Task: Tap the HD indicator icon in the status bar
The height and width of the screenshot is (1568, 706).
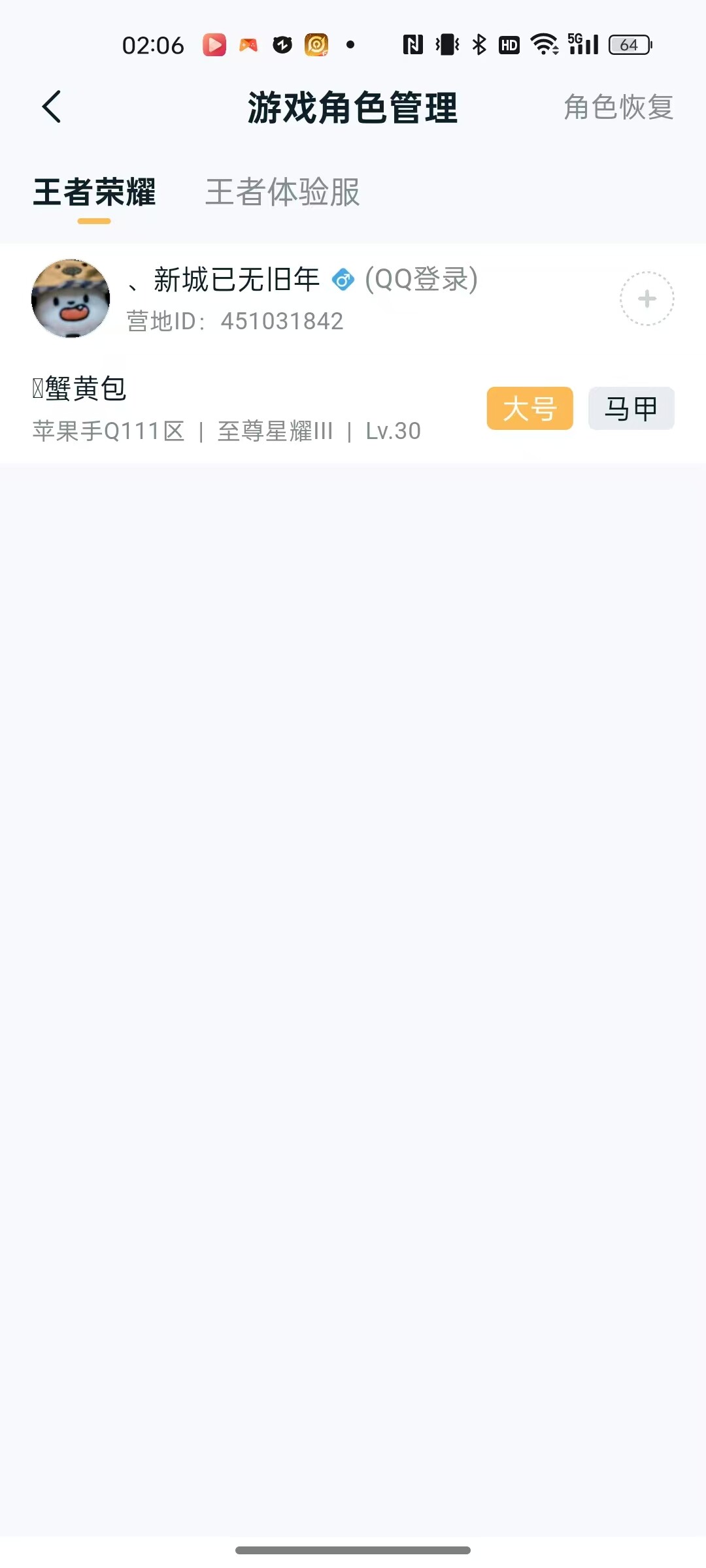Action: (509, 44)
